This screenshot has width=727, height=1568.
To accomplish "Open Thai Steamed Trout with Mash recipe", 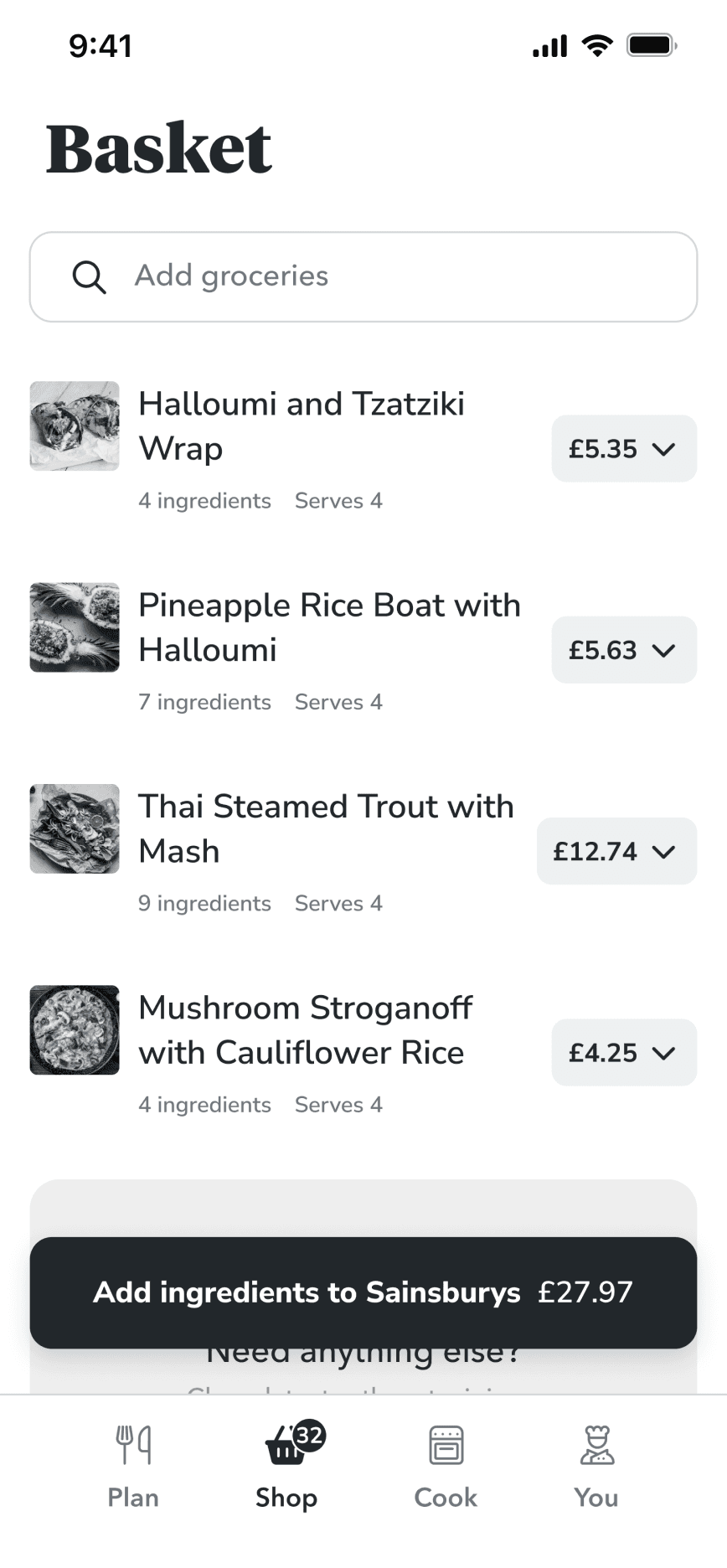I will click(326, 828).
